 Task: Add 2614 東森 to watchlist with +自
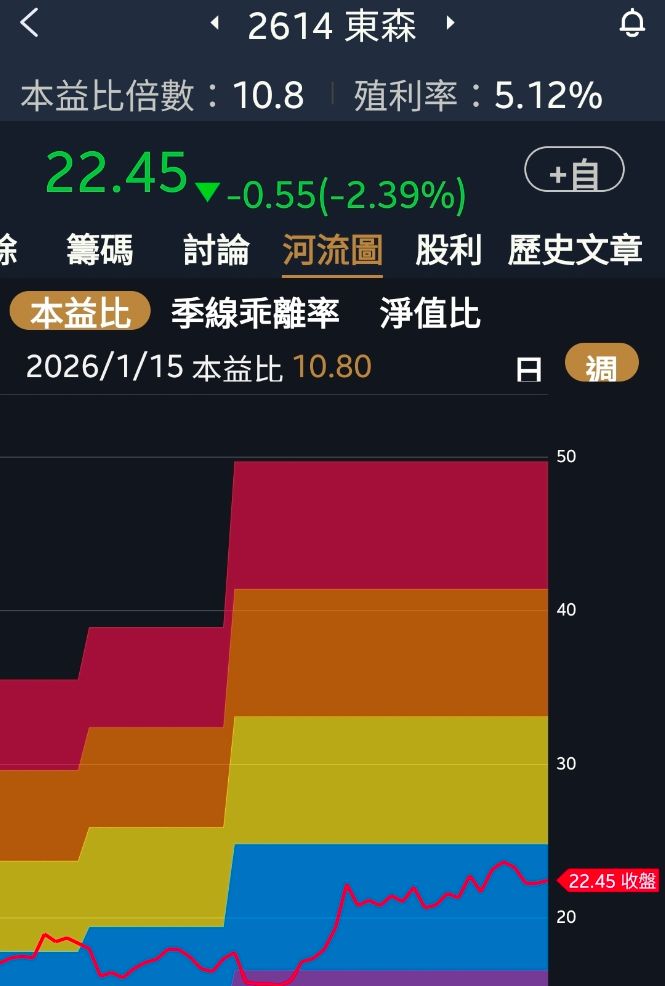tap(574, 172)
